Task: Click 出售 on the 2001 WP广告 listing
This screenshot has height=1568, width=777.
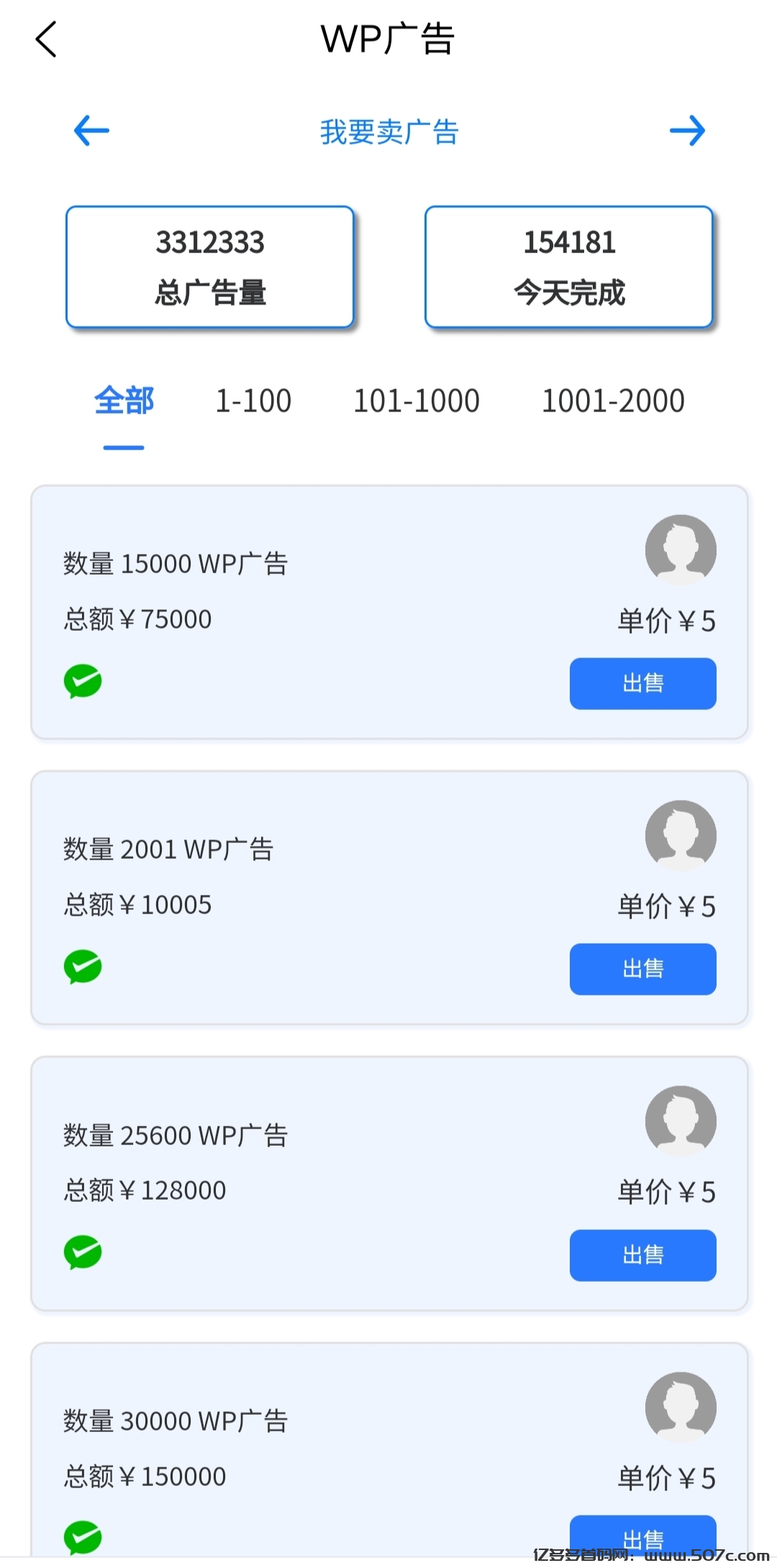Action: click(642, 969)
